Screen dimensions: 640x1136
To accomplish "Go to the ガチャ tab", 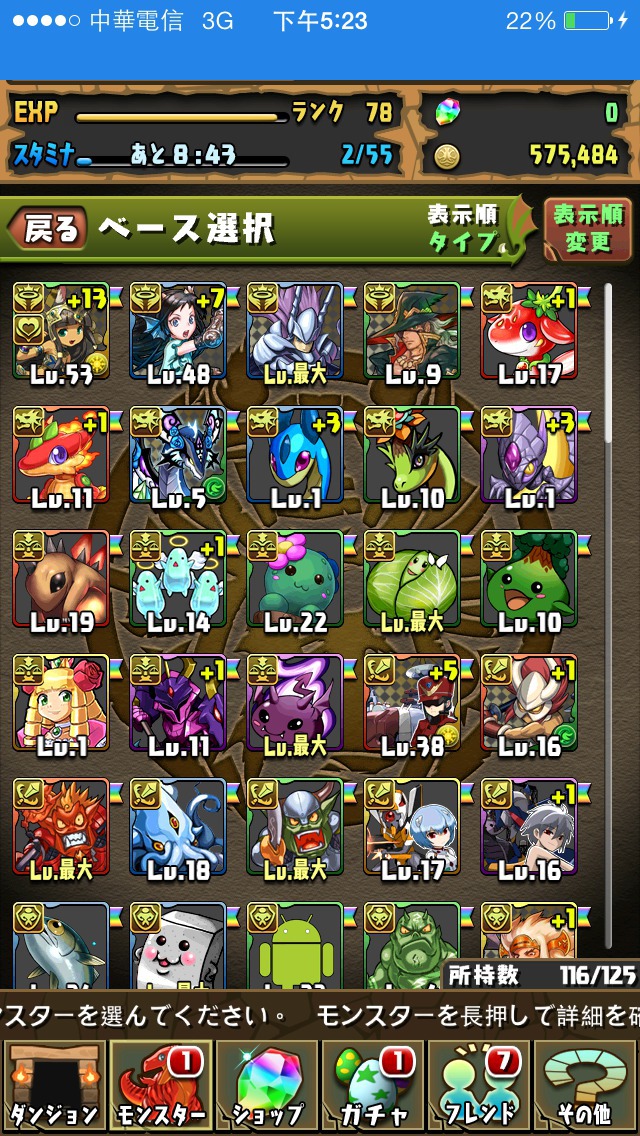I will (x=373, y=1087).
